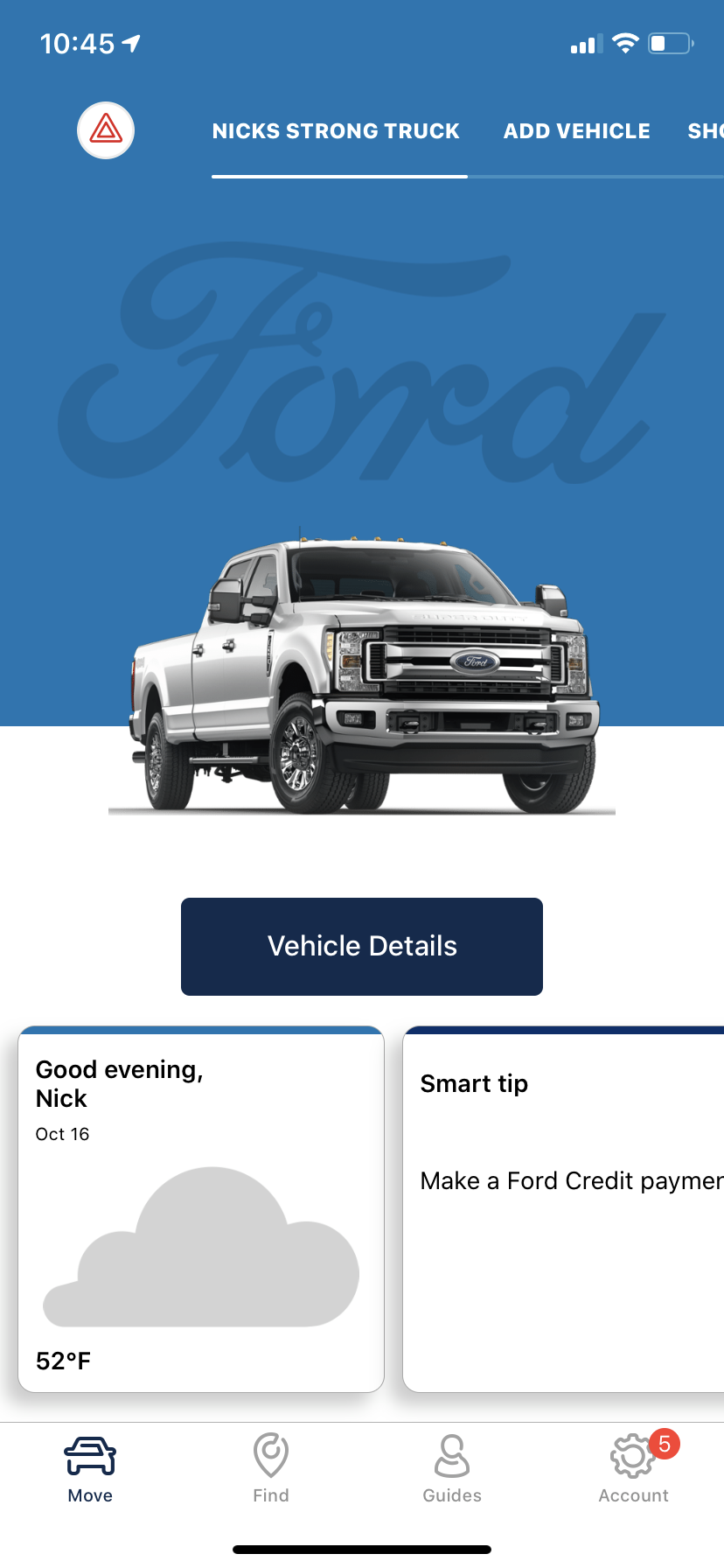Tap the cellular signal bars icon

pyautogui.click(x=584, y=42)
